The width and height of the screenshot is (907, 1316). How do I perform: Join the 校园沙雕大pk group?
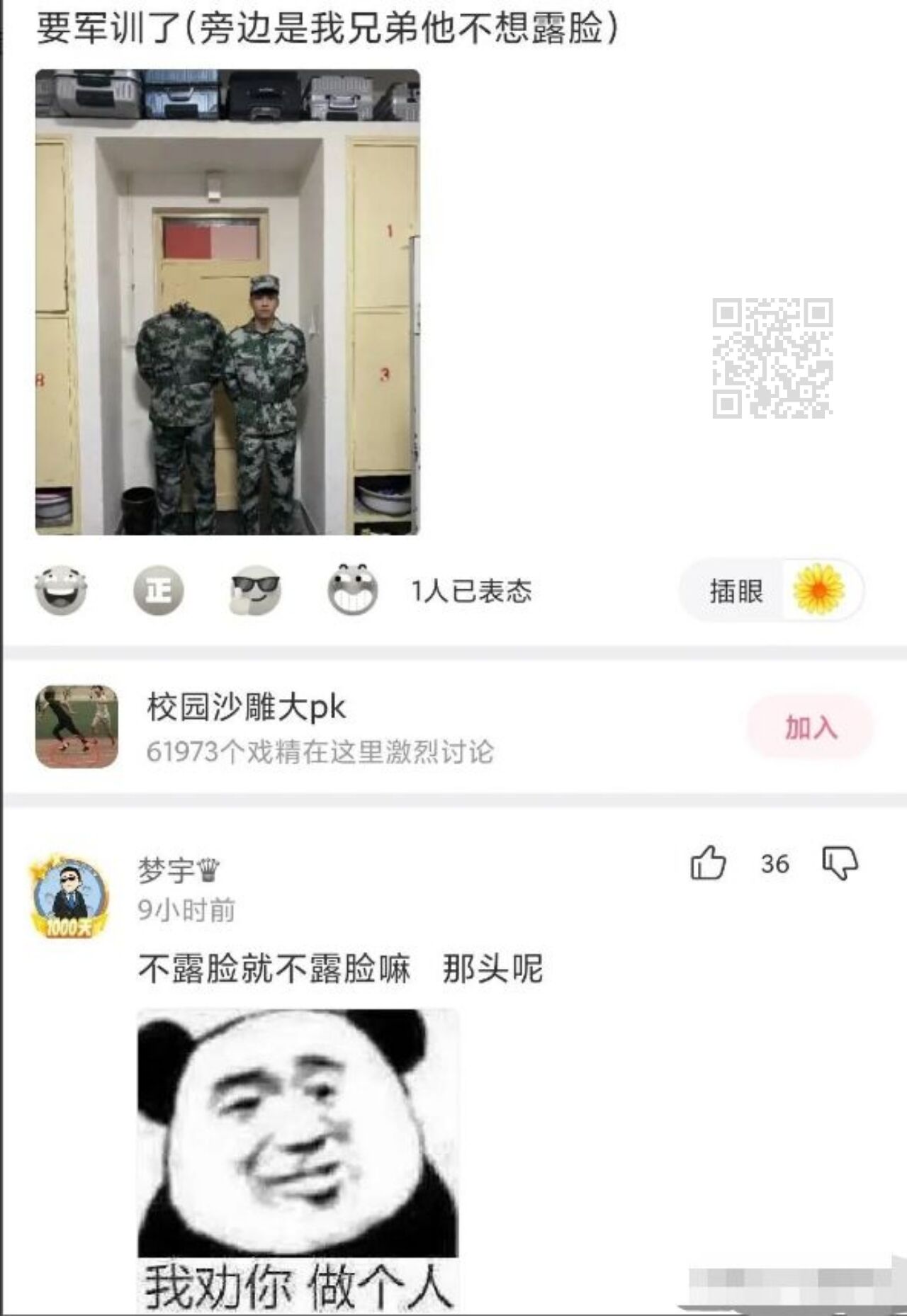pyautogui.click(x=810, y=727)
